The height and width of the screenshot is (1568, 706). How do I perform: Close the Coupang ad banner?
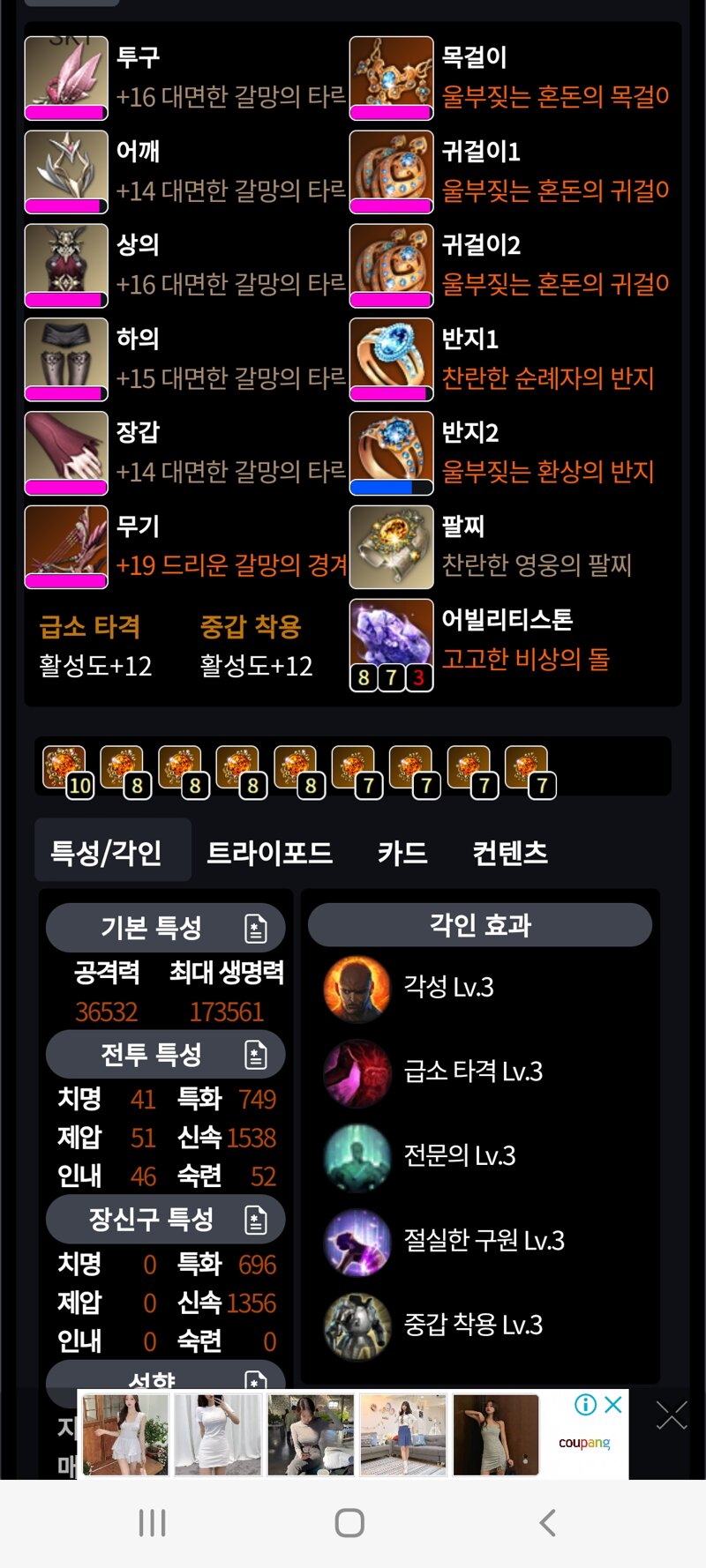pos(613,1405)
